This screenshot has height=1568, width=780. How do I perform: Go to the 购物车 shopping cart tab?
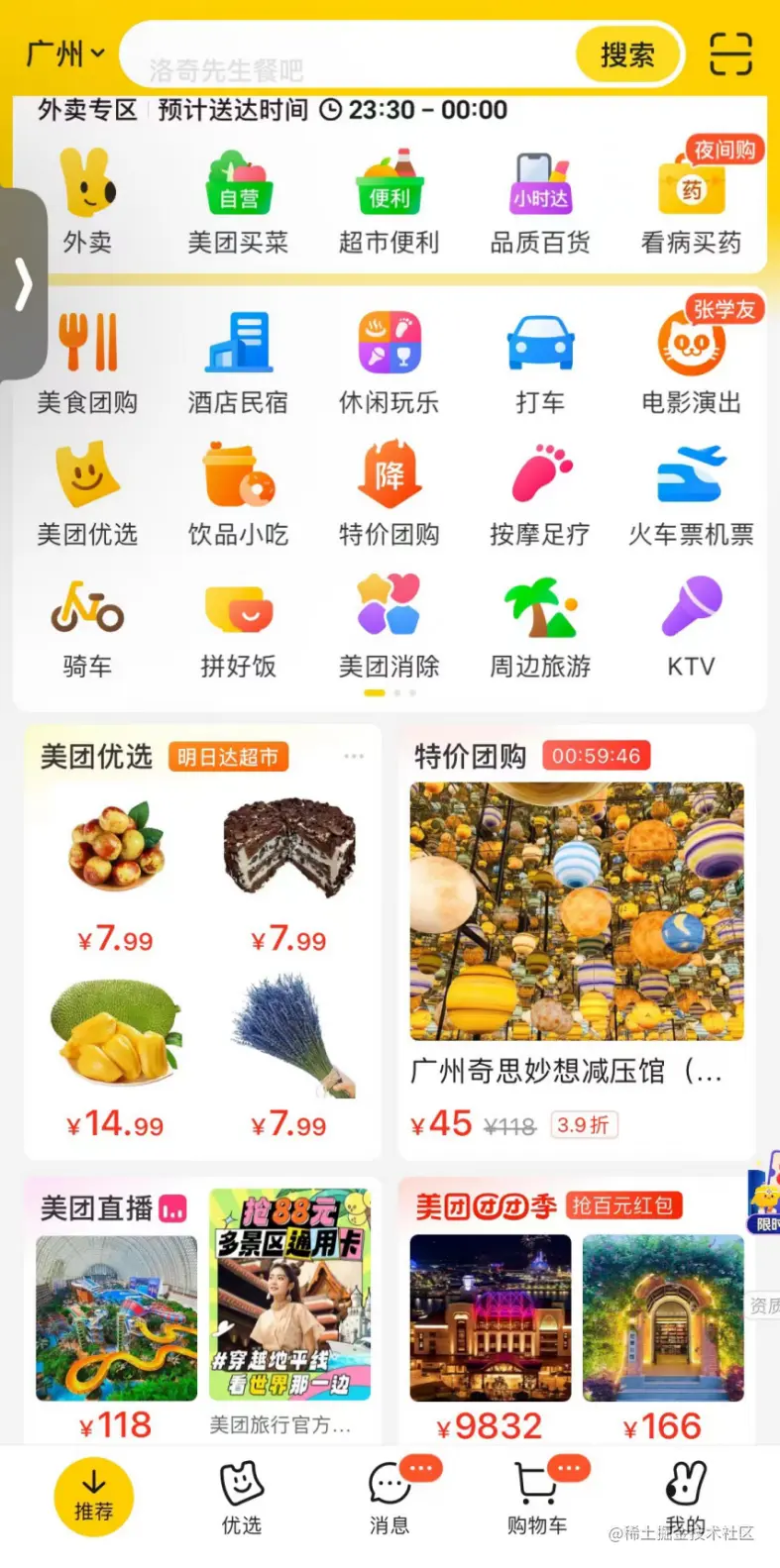[537, 1499]
